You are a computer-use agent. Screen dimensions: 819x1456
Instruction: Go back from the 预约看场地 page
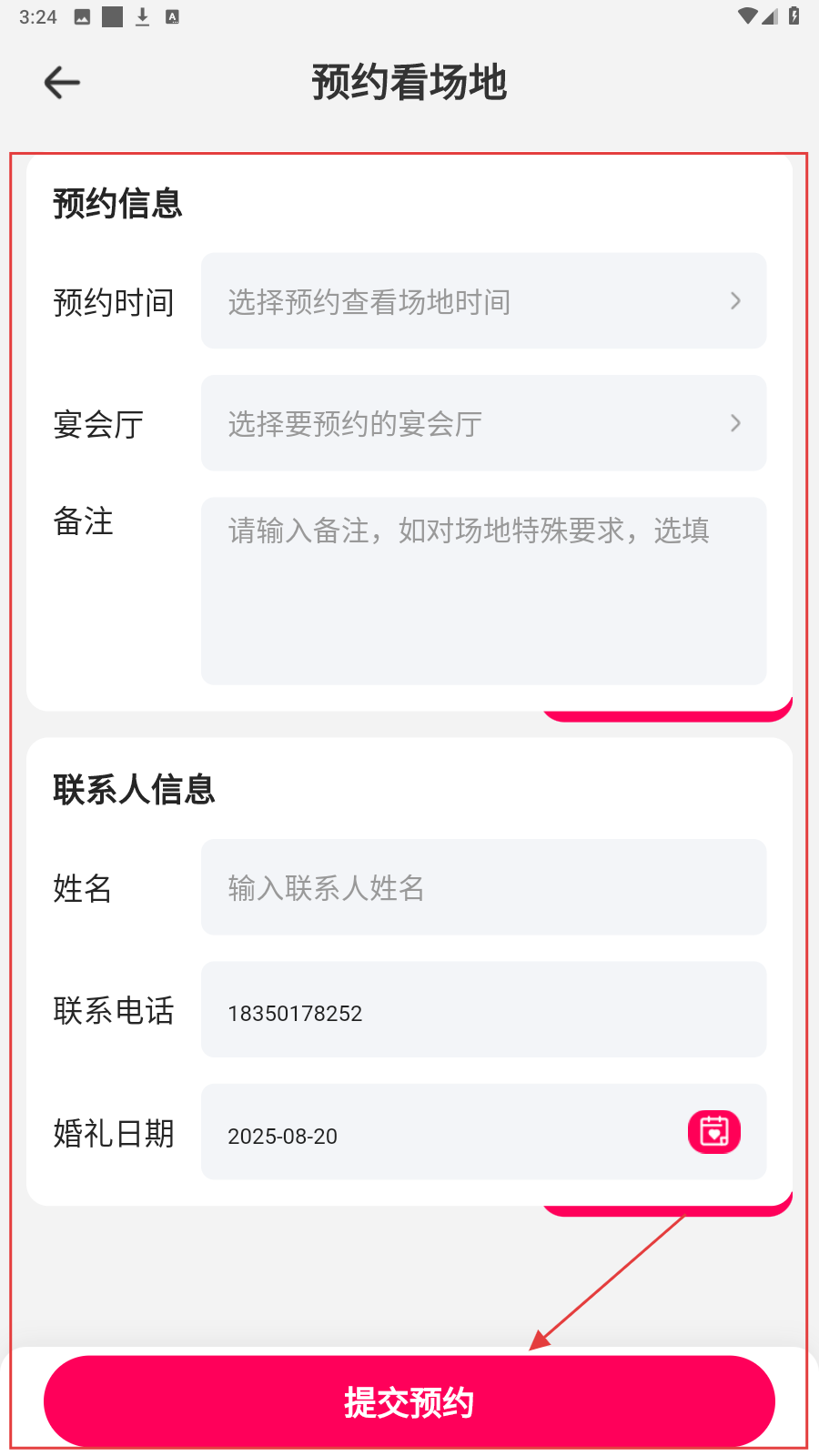pos(62,83)
